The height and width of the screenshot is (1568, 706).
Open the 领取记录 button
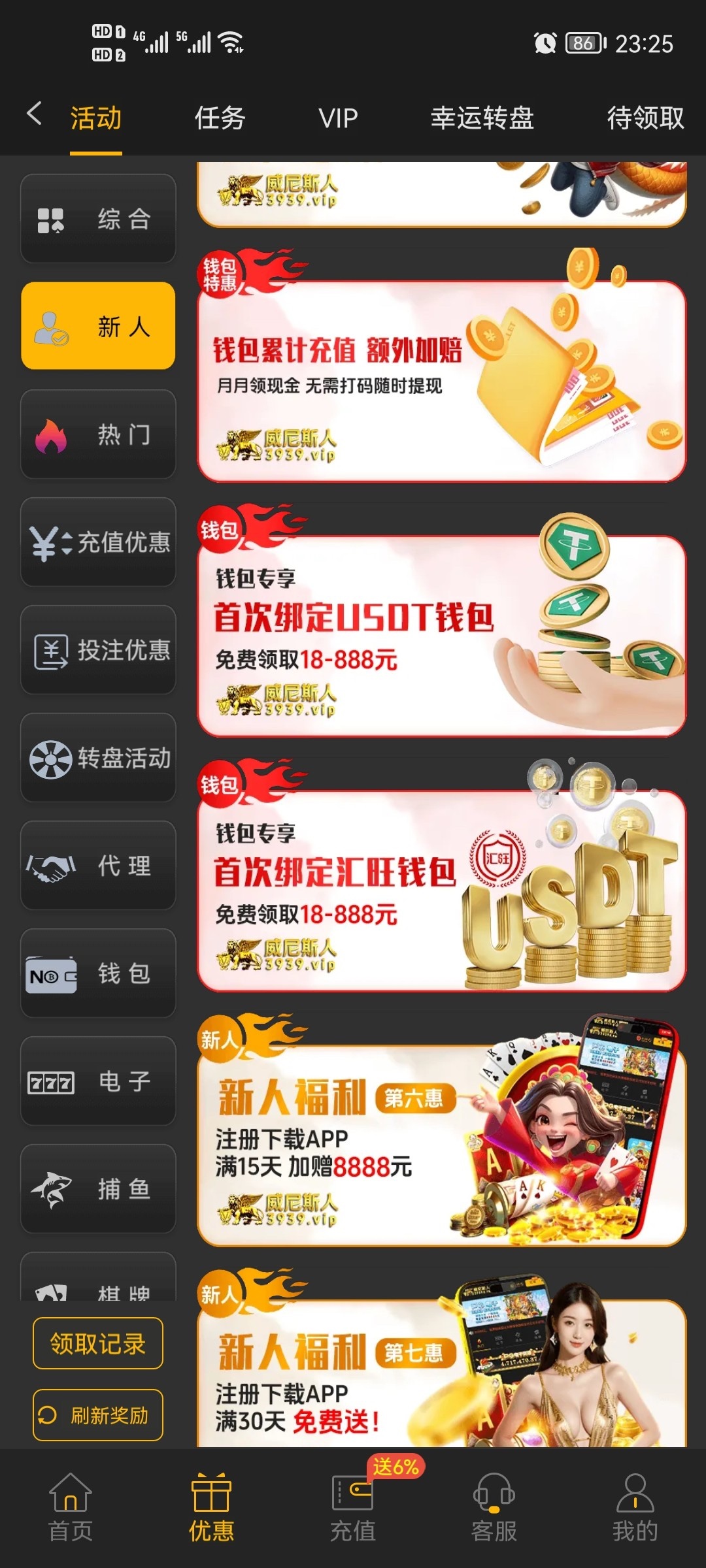pos(98,1344)
